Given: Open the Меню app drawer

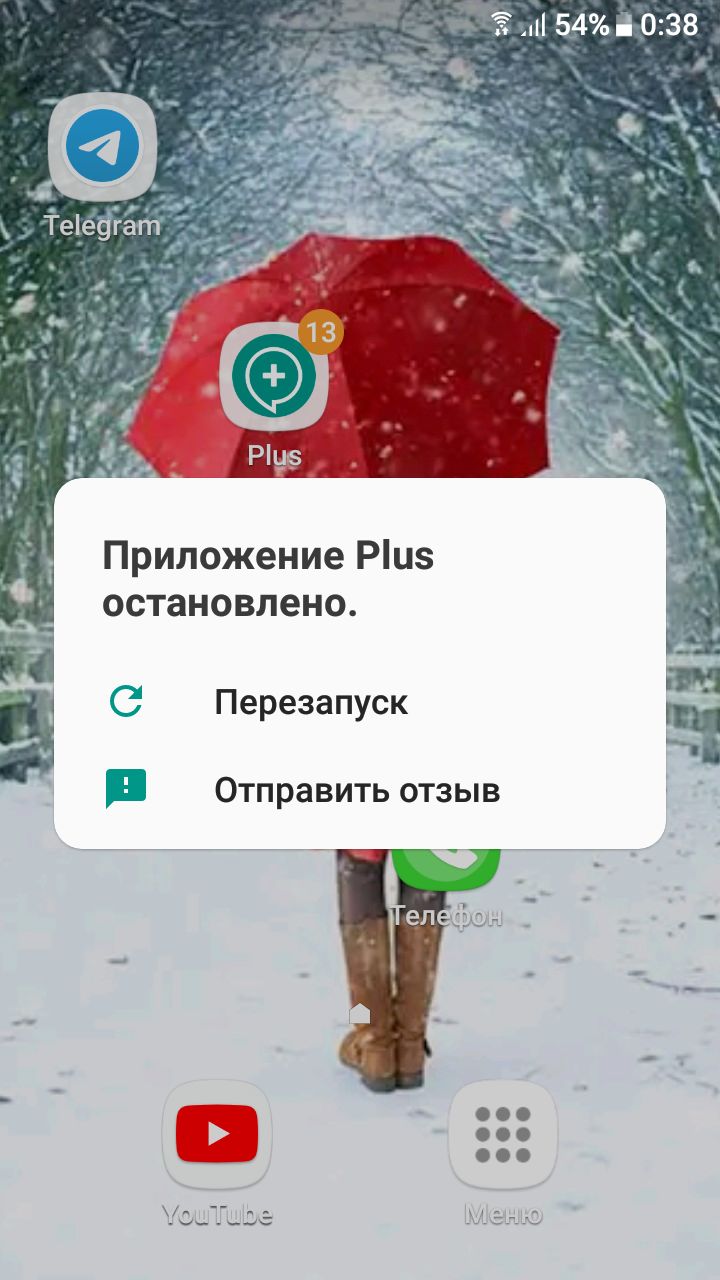Looking at the screenshot, I should click(503, 1134).
